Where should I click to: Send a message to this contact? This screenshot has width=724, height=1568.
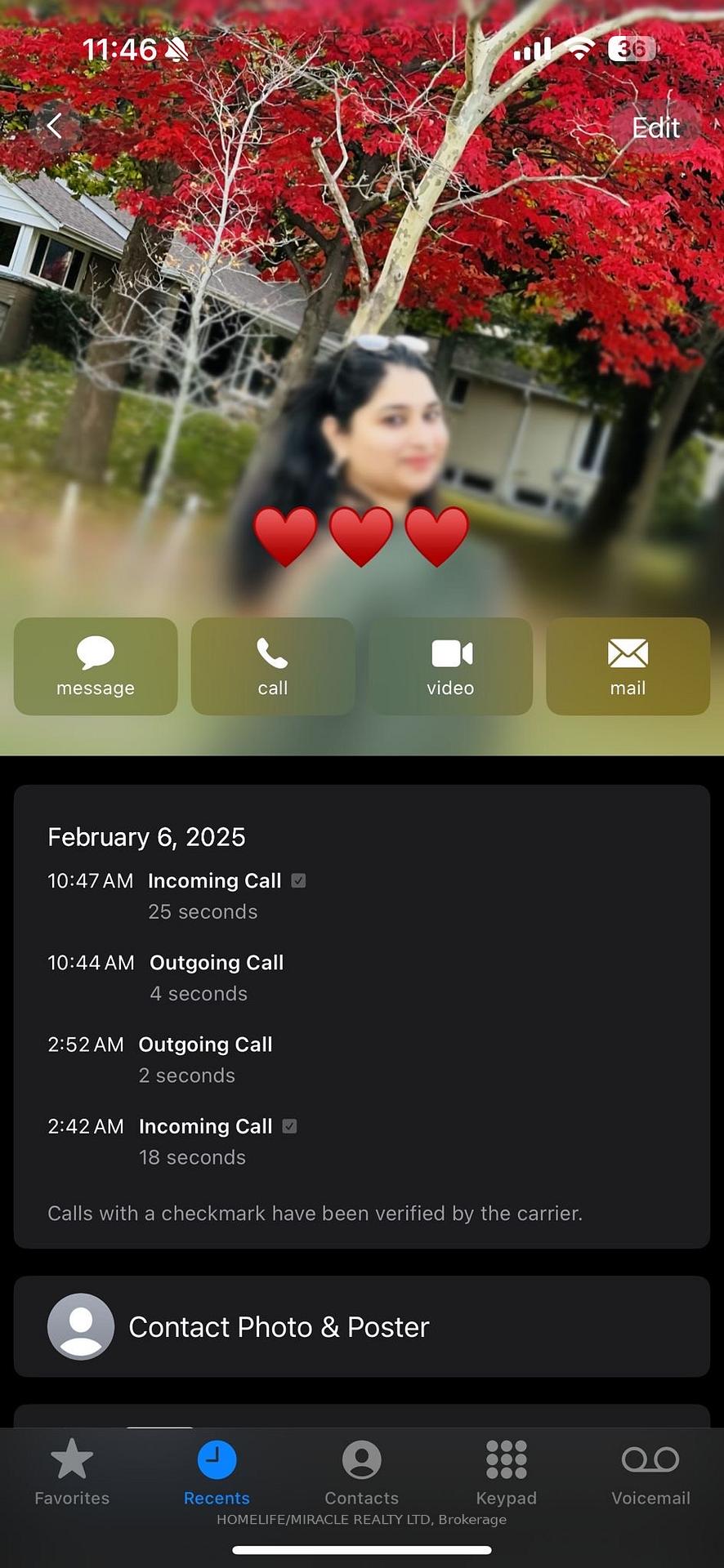tap(96, 666)
